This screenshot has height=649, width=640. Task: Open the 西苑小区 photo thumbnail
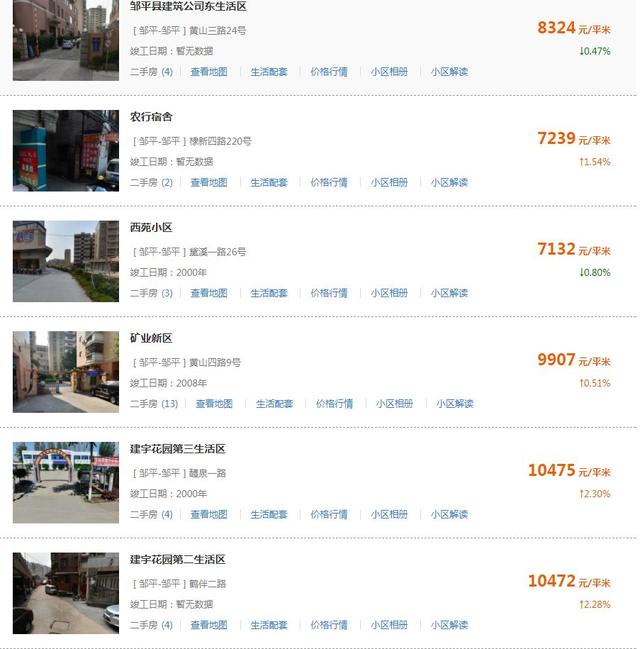tap(65, 261)
